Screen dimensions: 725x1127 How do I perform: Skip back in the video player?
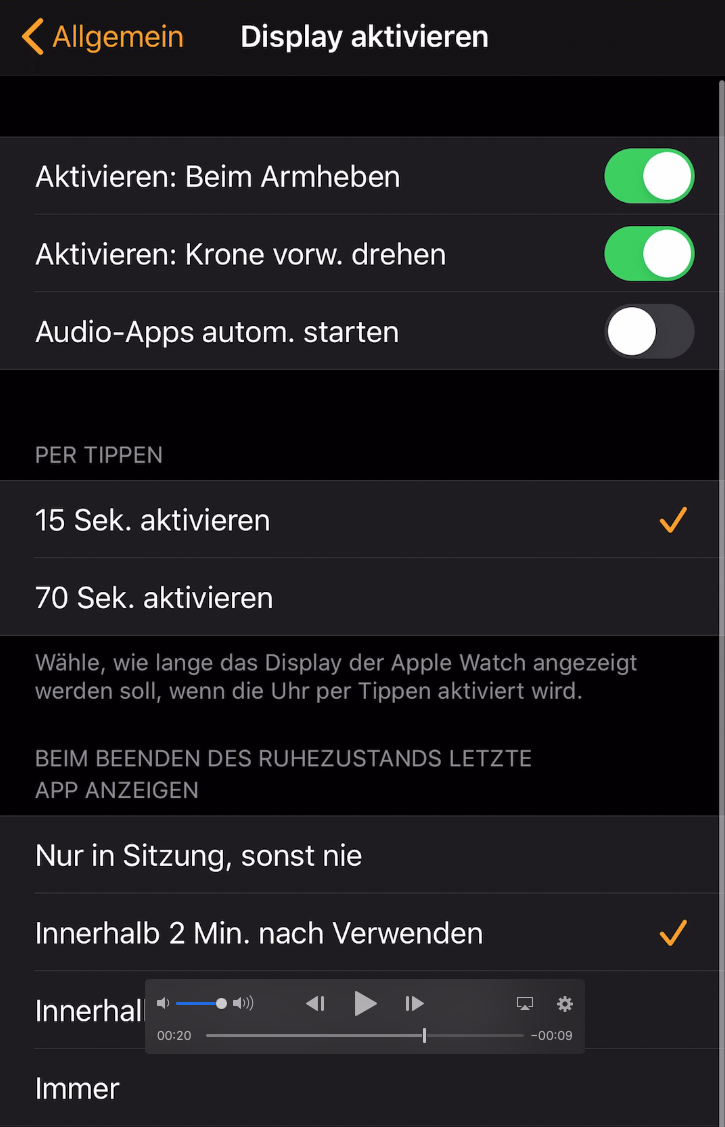[315, 1003]
